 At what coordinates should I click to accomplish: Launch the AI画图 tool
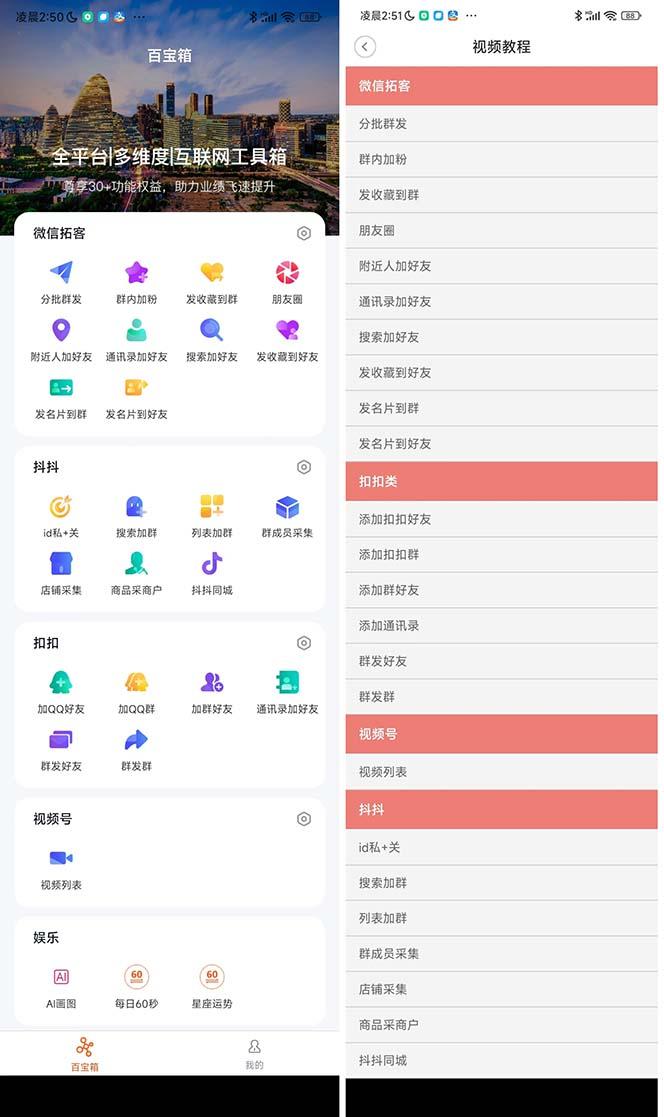(61, 978)
